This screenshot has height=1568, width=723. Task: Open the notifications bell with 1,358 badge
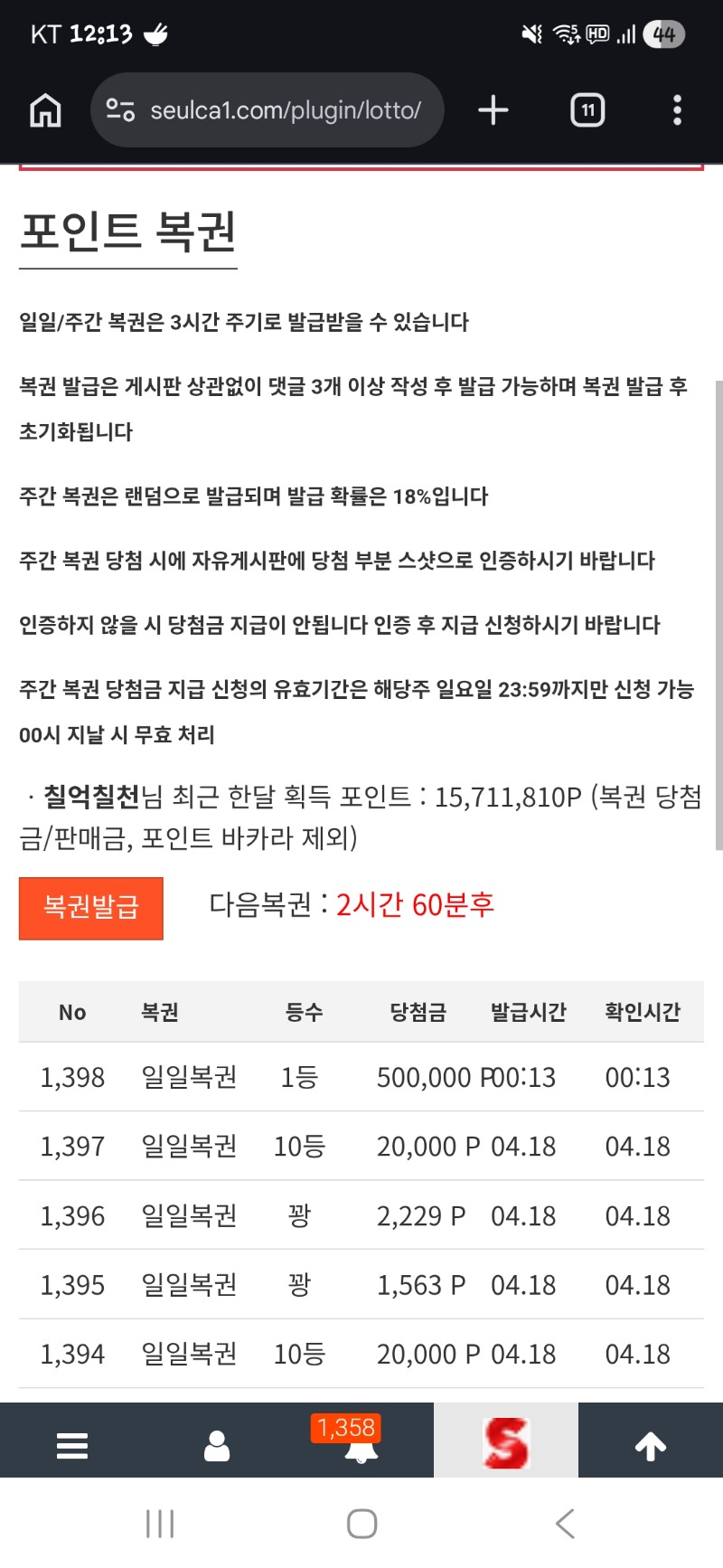[361, 1445]
